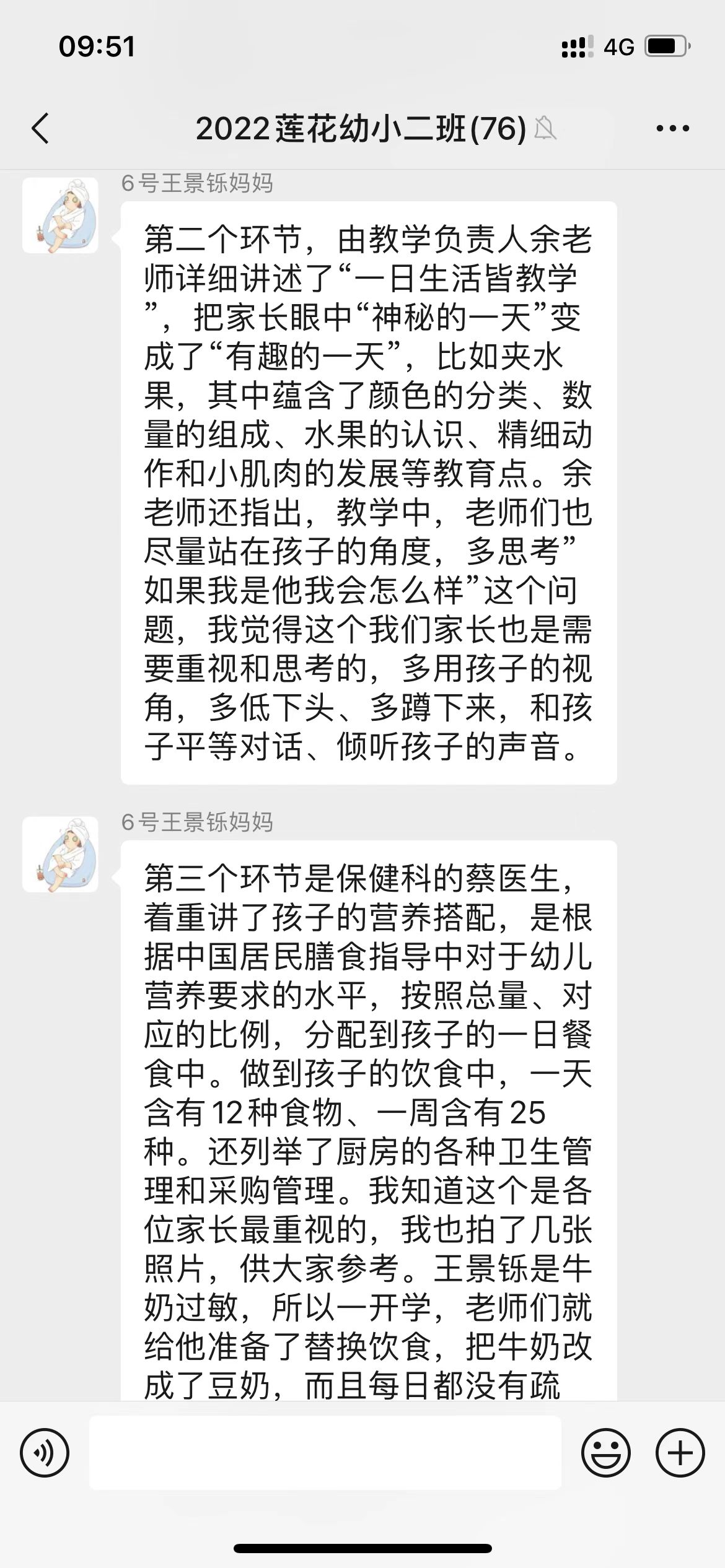This screenshot has width=725, height=1568.
Task: Go back from the group chat
Action: point(40,129)
